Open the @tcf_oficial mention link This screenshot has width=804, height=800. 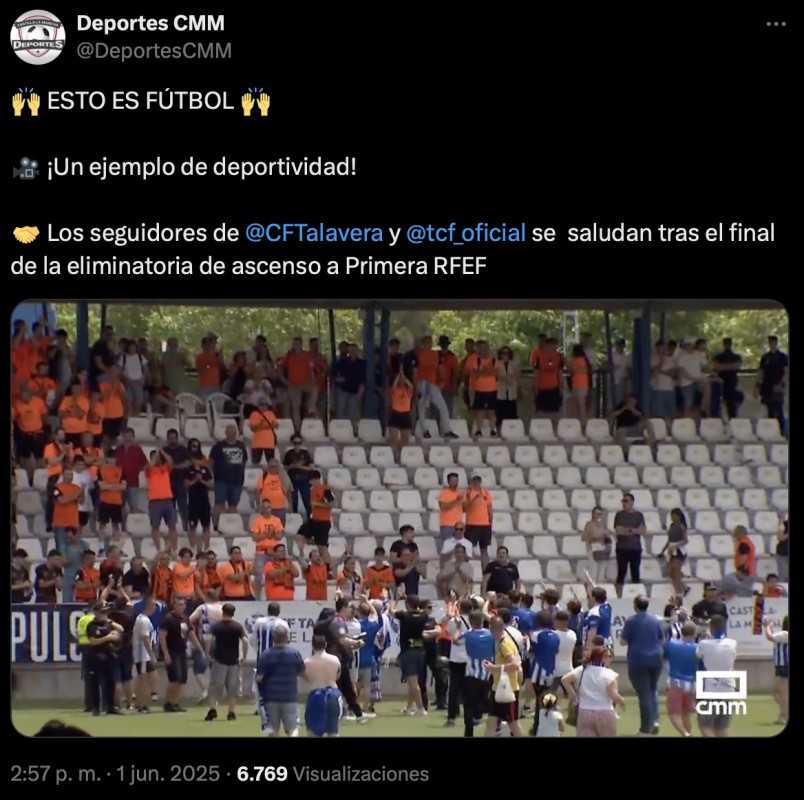pyautogui.click(x=465, y=234)
